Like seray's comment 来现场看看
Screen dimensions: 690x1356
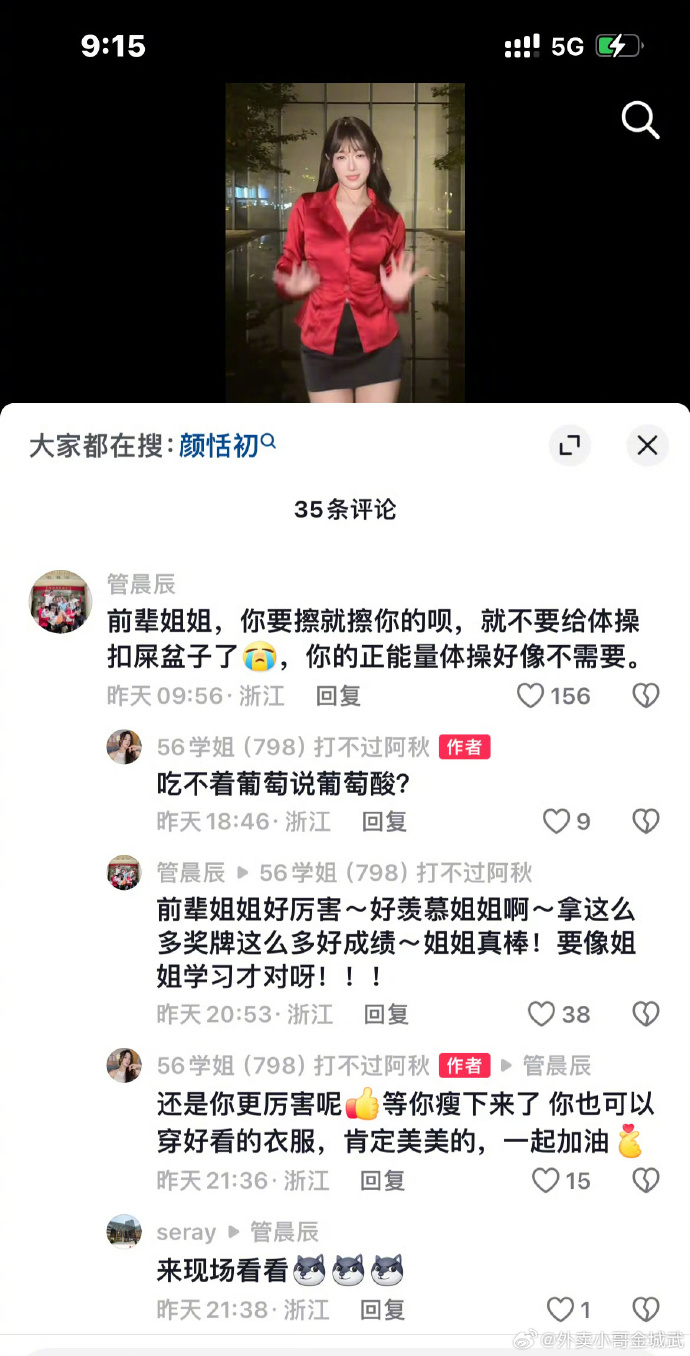(x=560, y=1309)
